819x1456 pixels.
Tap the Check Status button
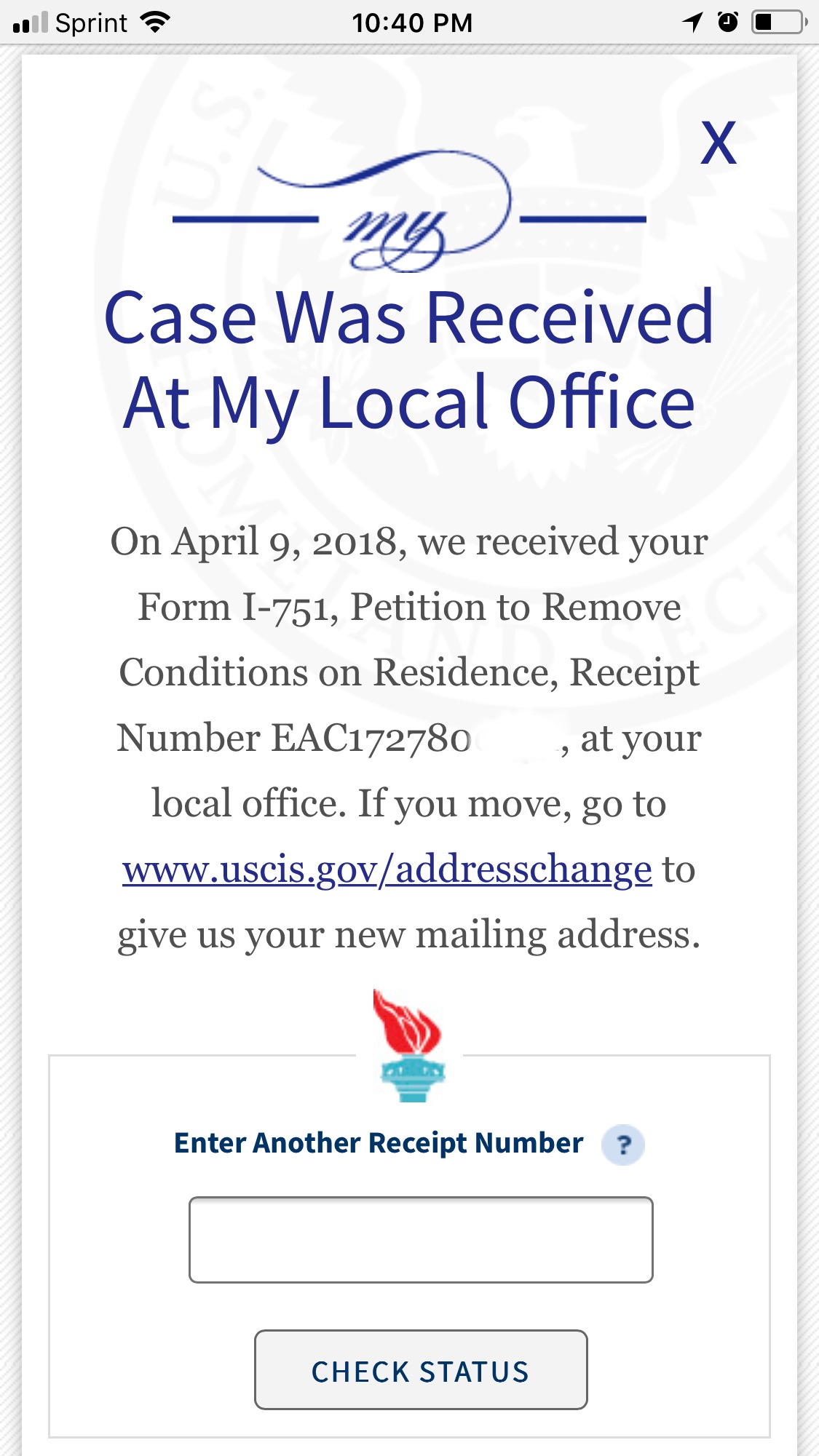click(421, 1369)
